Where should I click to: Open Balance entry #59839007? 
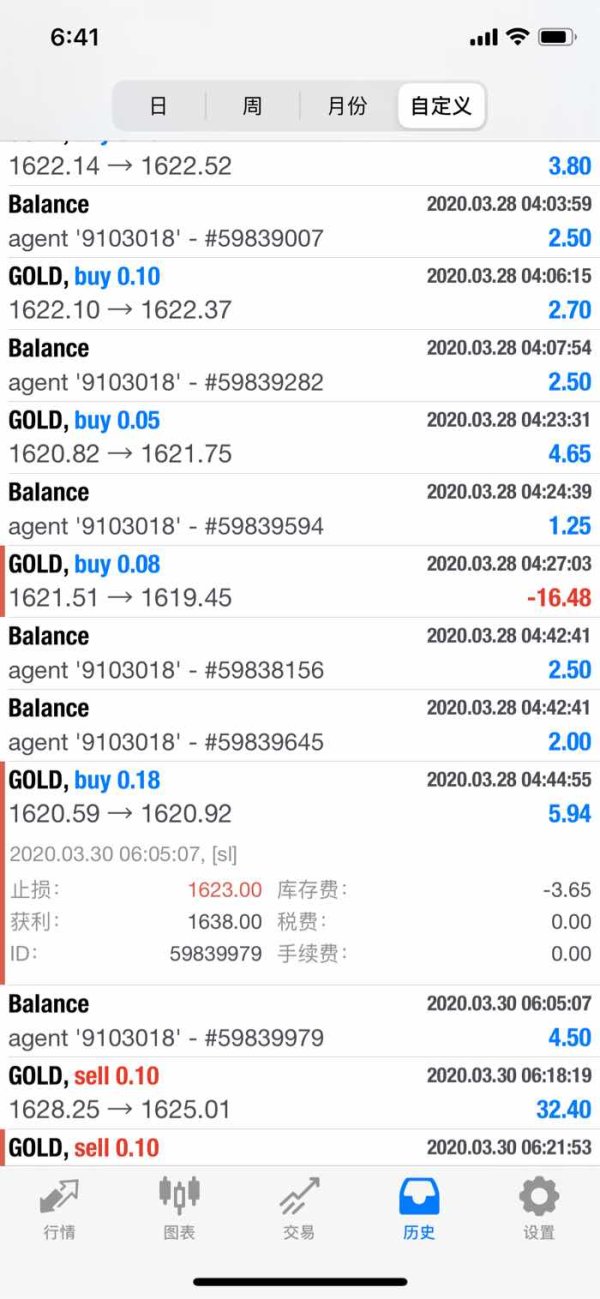click(300, 221)
